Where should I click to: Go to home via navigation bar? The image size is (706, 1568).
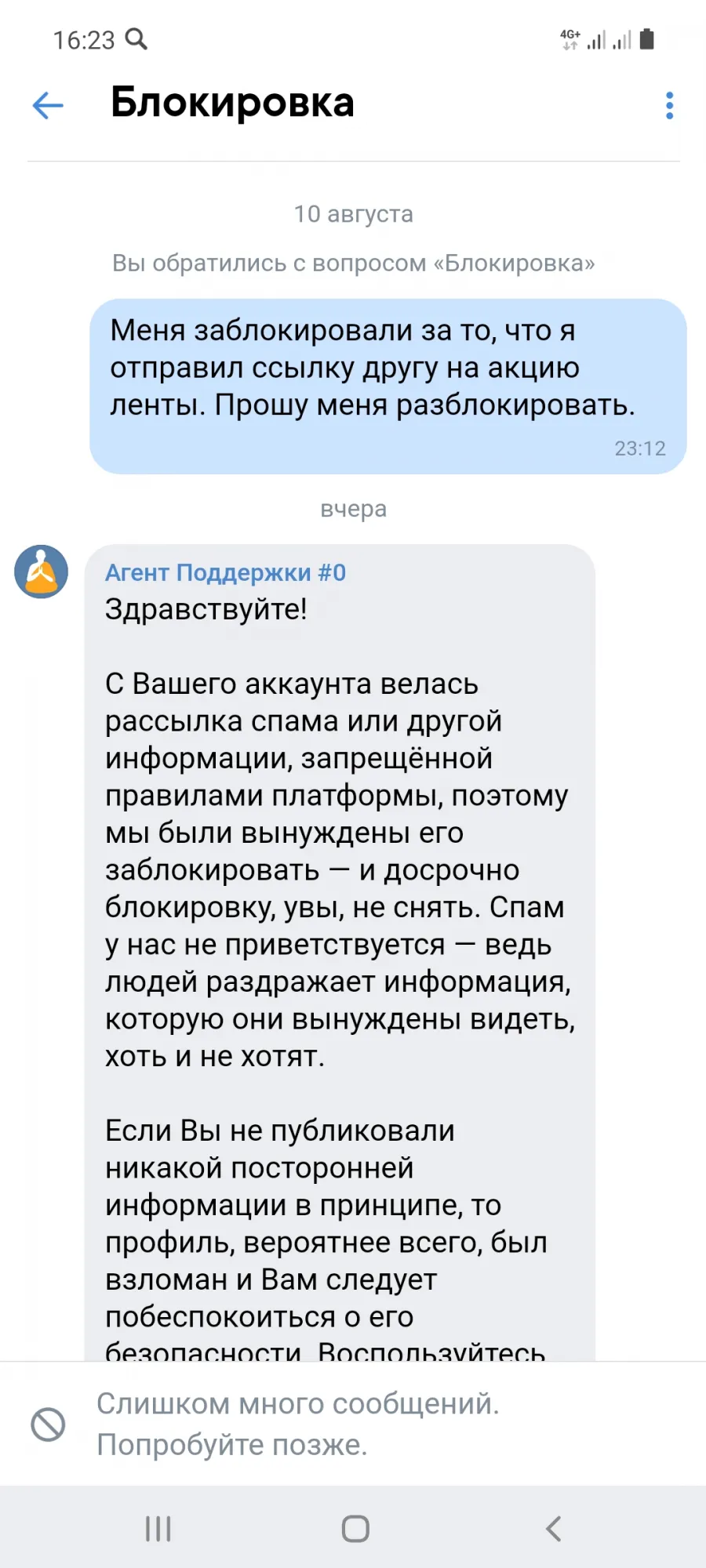tap(355, 1528)
